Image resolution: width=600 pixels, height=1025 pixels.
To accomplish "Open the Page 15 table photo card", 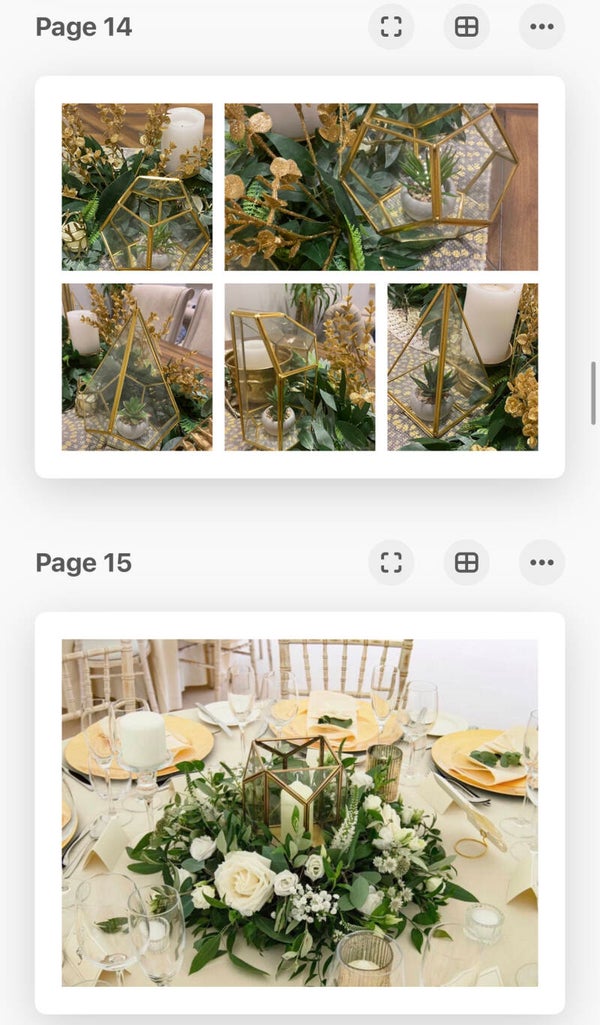I will [x=299, y=813].
